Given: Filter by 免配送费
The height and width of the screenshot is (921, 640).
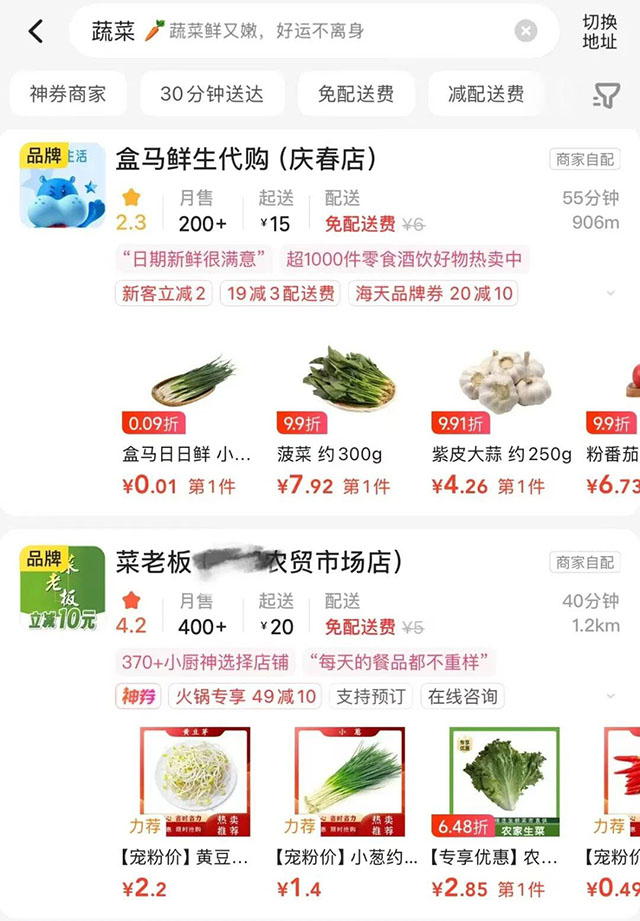Looking at the screenshot, I should coord(355,95).
